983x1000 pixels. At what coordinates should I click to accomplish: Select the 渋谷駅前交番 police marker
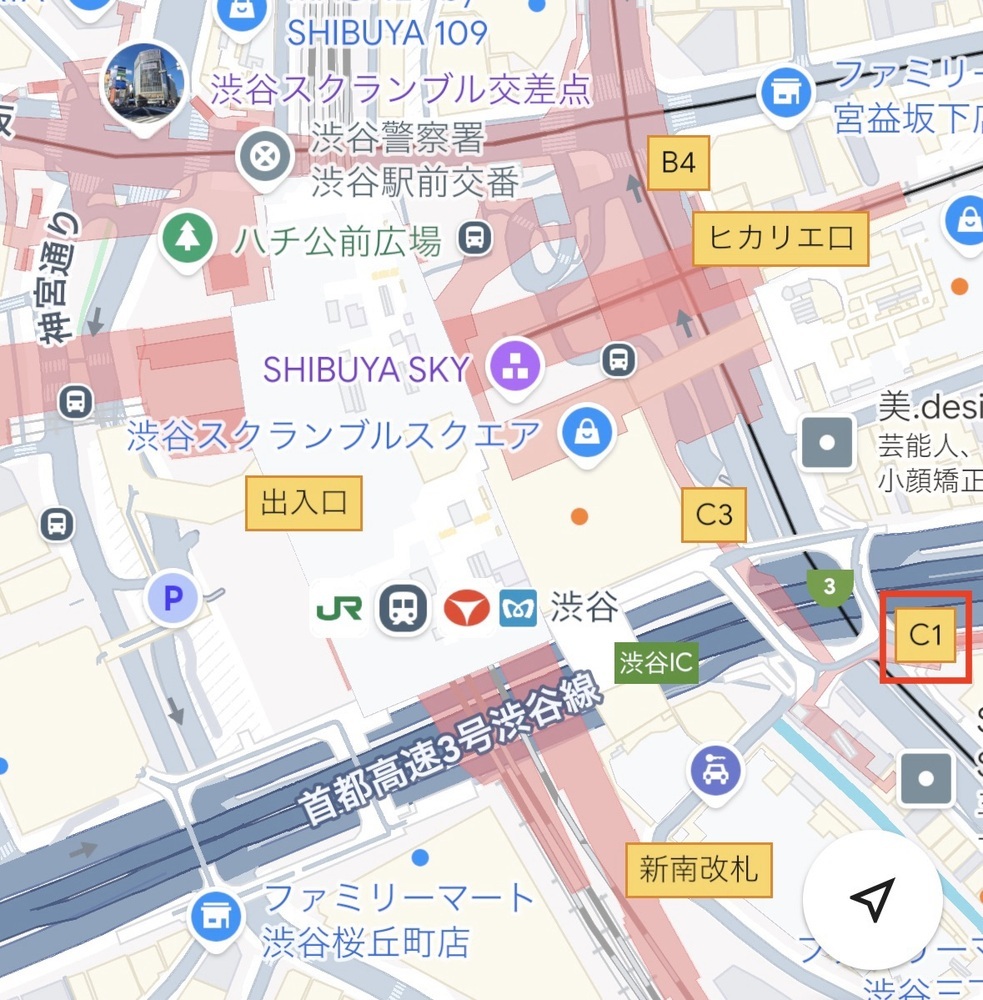[x=265, y=157]
